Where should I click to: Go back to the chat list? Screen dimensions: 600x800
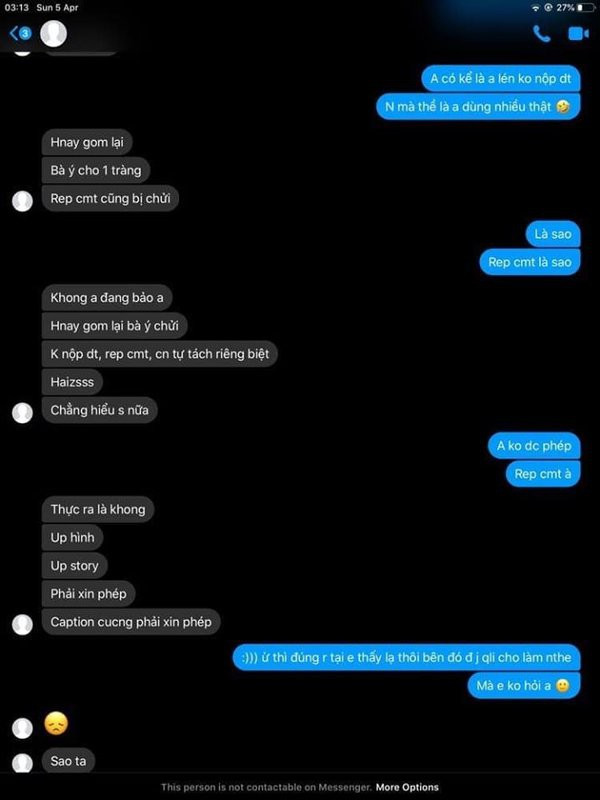19,34
